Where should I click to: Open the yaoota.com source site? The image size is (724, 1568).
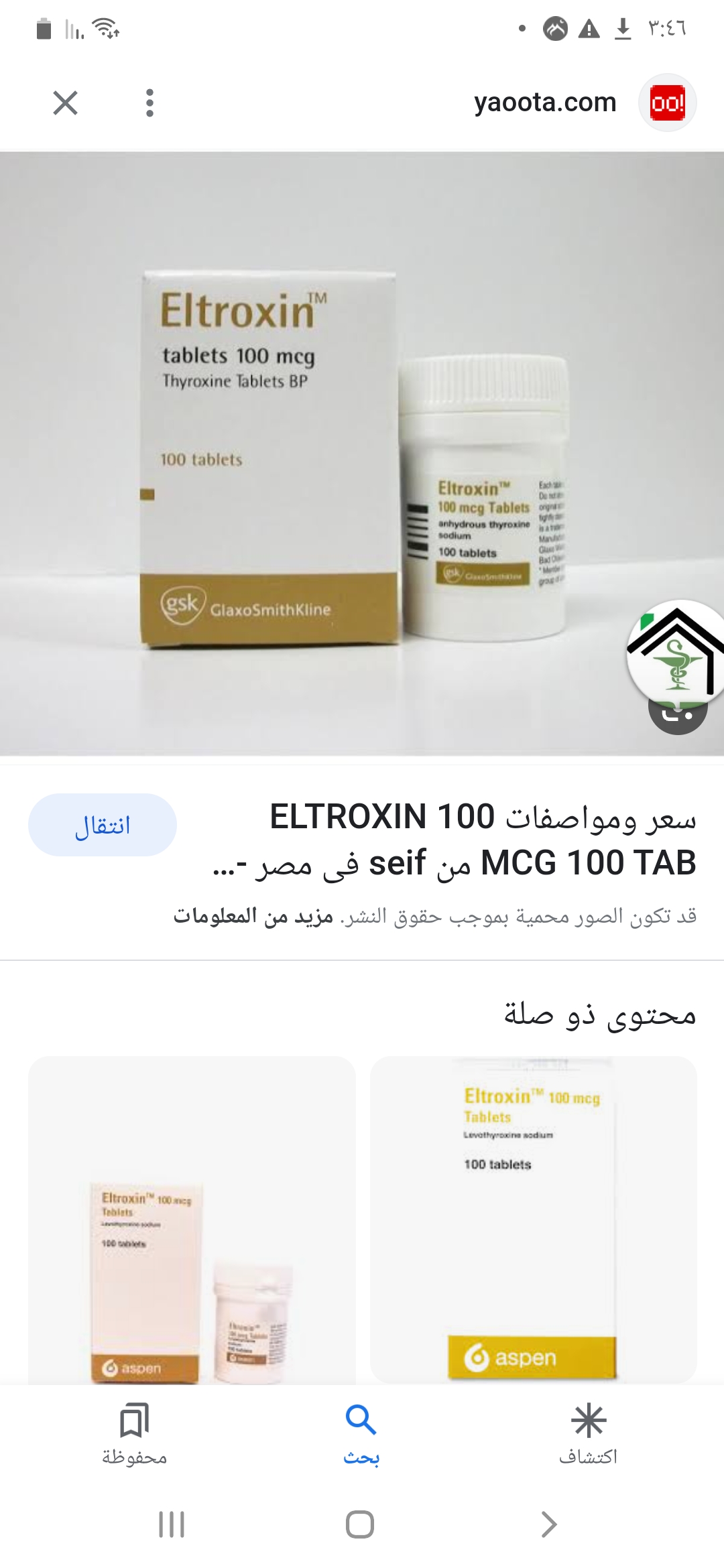[545, 103]
